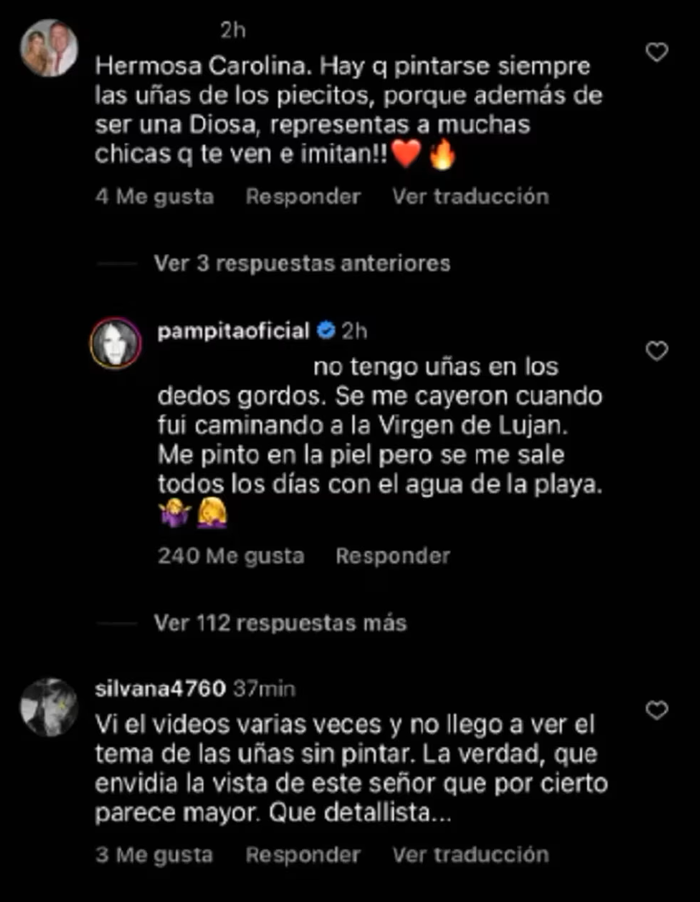See translation of silvana4760's comment

(x=470, y=855)
